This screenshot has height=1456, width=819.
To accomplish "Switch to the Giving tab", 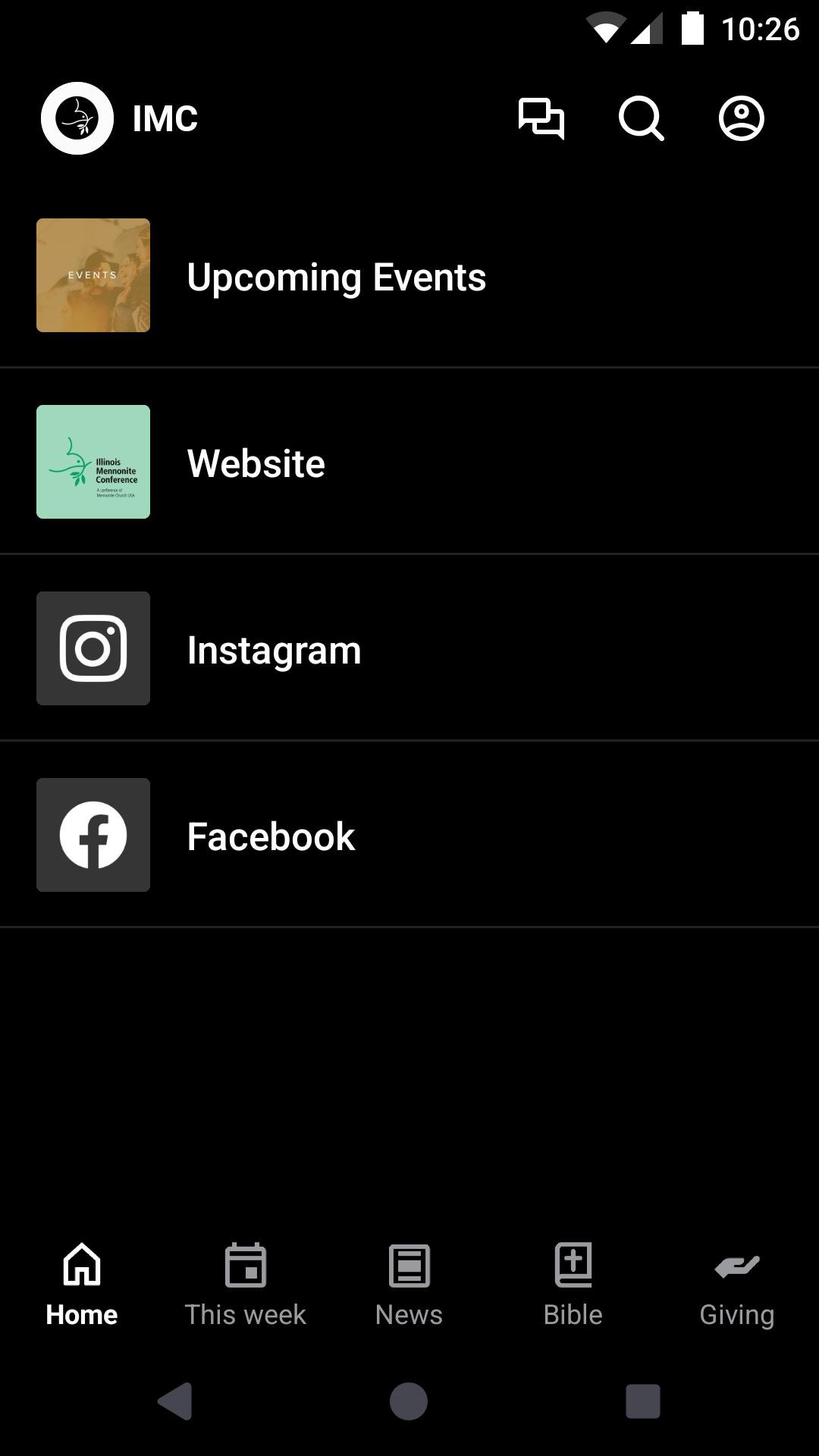I will point(736,1283).
